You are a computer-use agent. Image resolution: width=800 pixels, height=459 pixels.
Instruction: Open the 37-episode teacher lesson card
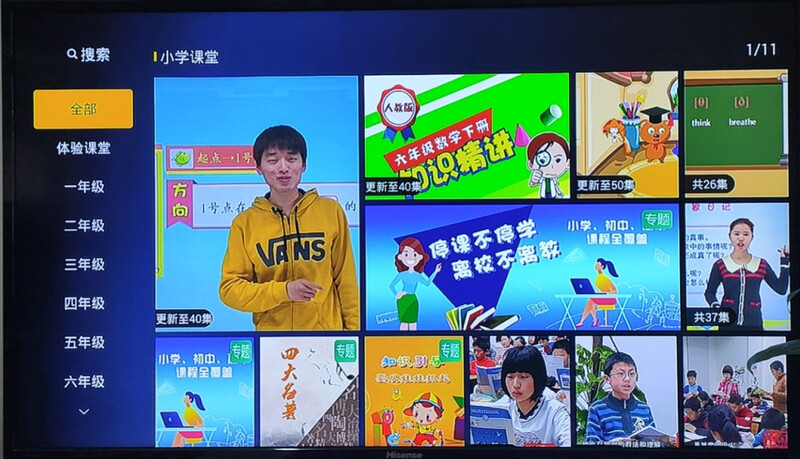735,267
